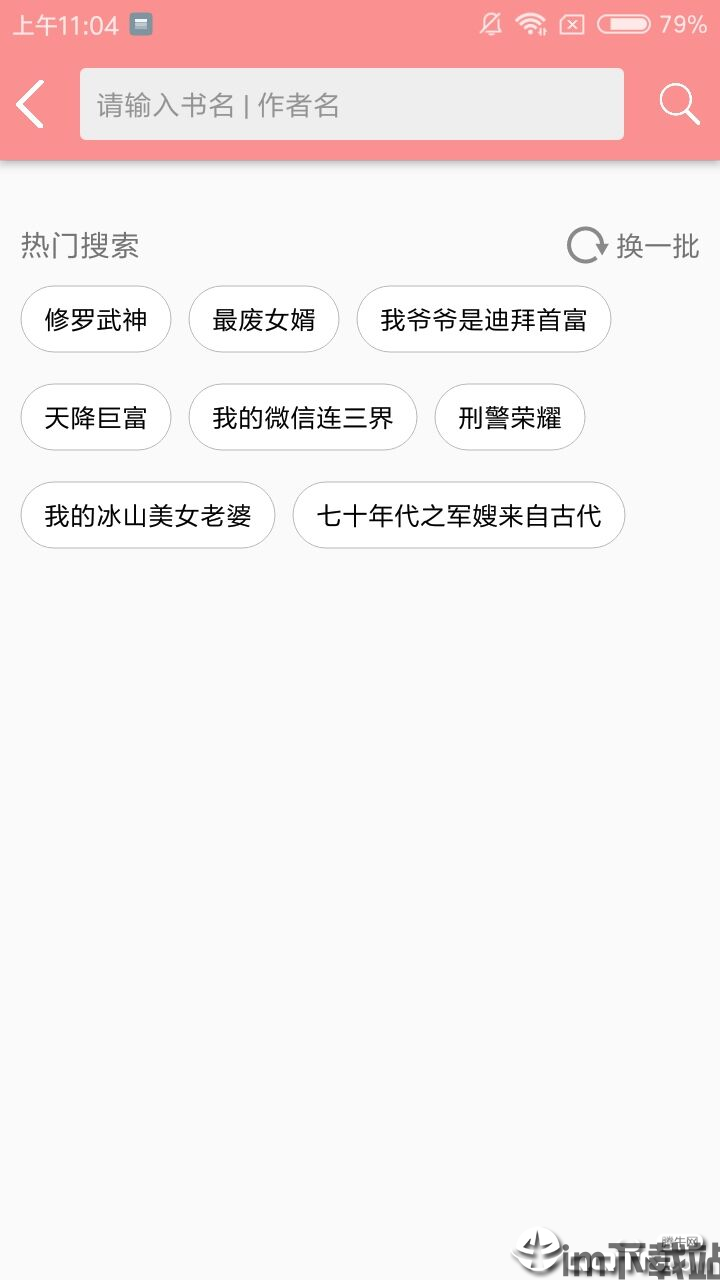Tap the magnifier search icon
This screenshot has width=720, height=1280.
679,104
